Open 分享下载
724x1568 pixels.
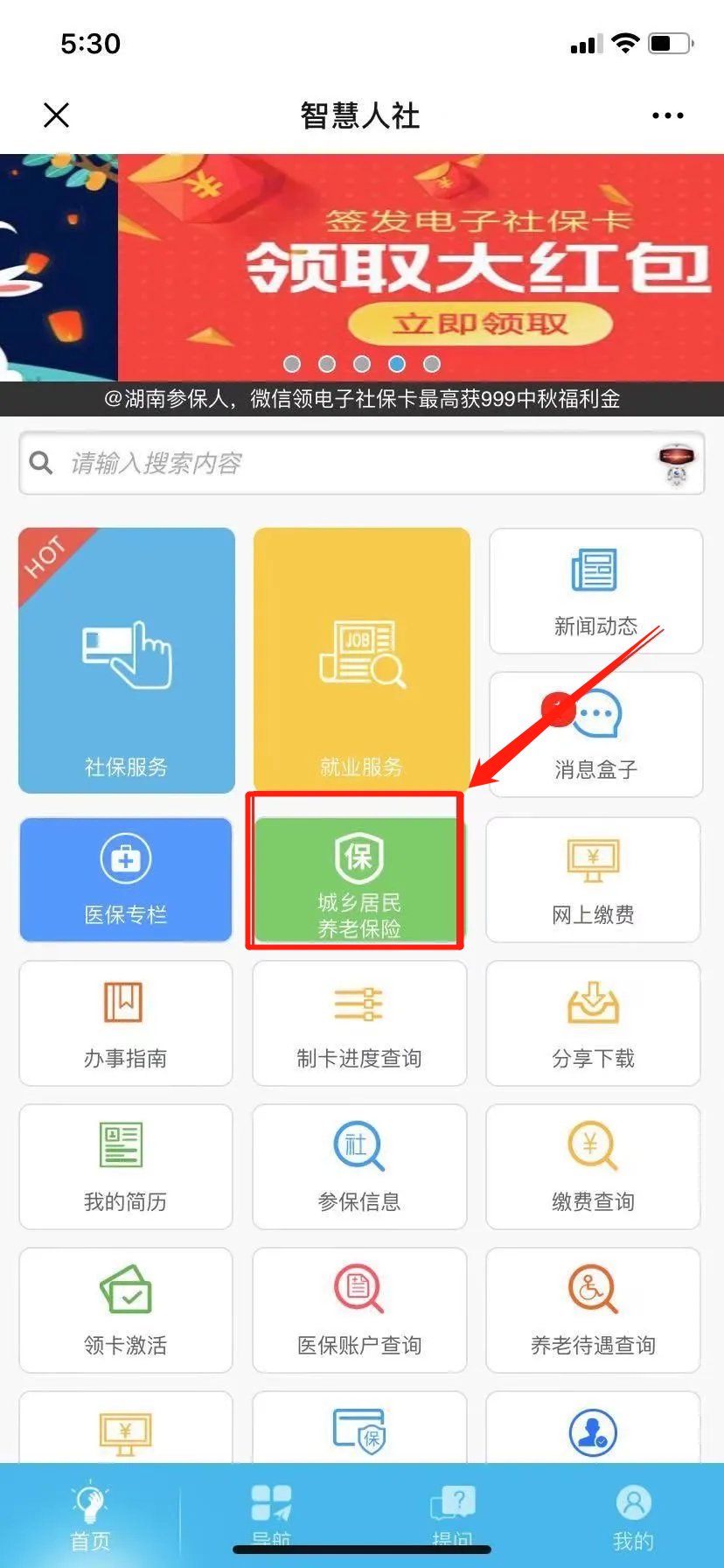[x=593, y=1023]
